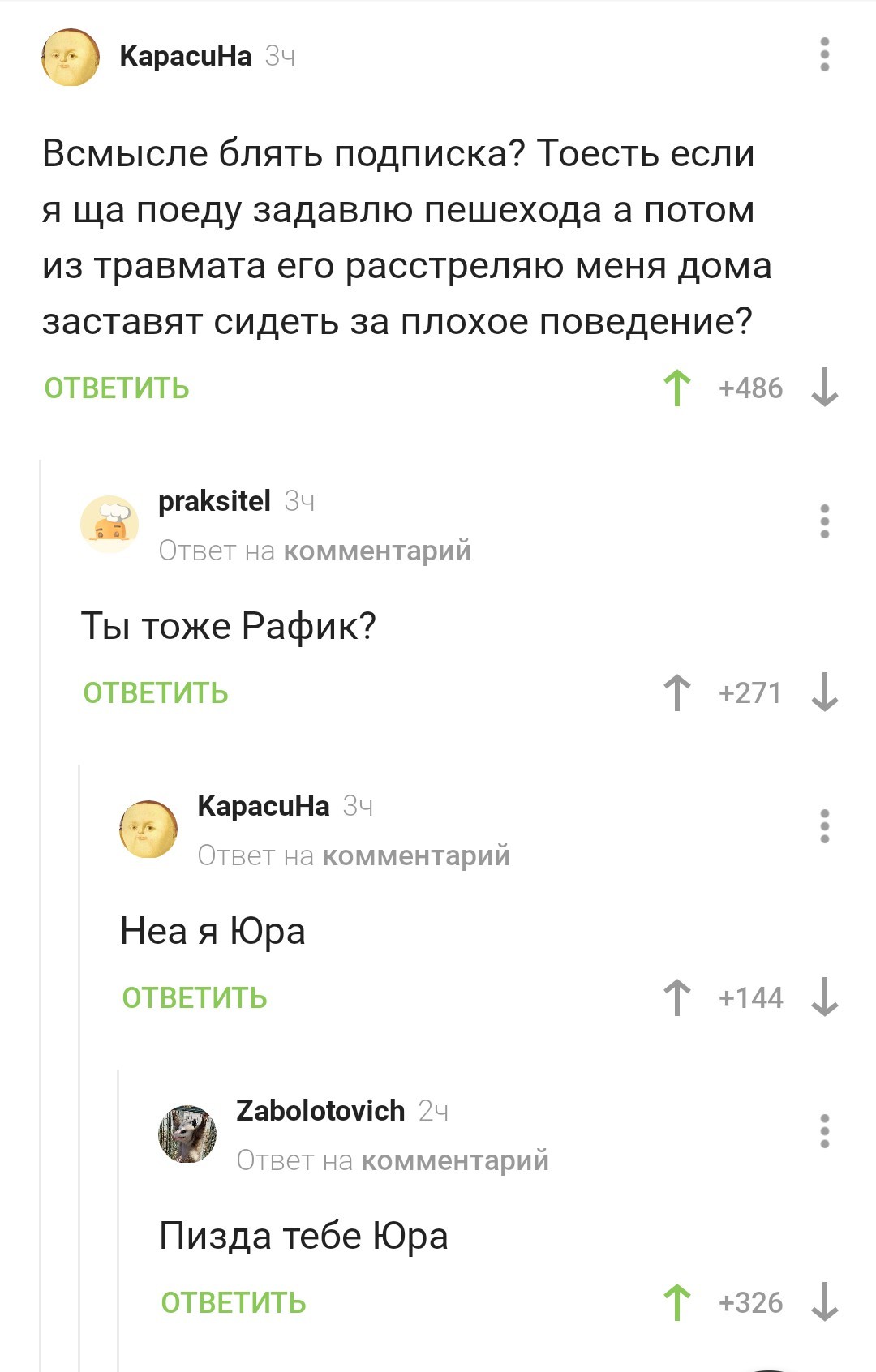Screen dimensions: 876x1372
Task: Open overflow menu on 'Неа я Юра' comment
Action: [x=824, y=826]
